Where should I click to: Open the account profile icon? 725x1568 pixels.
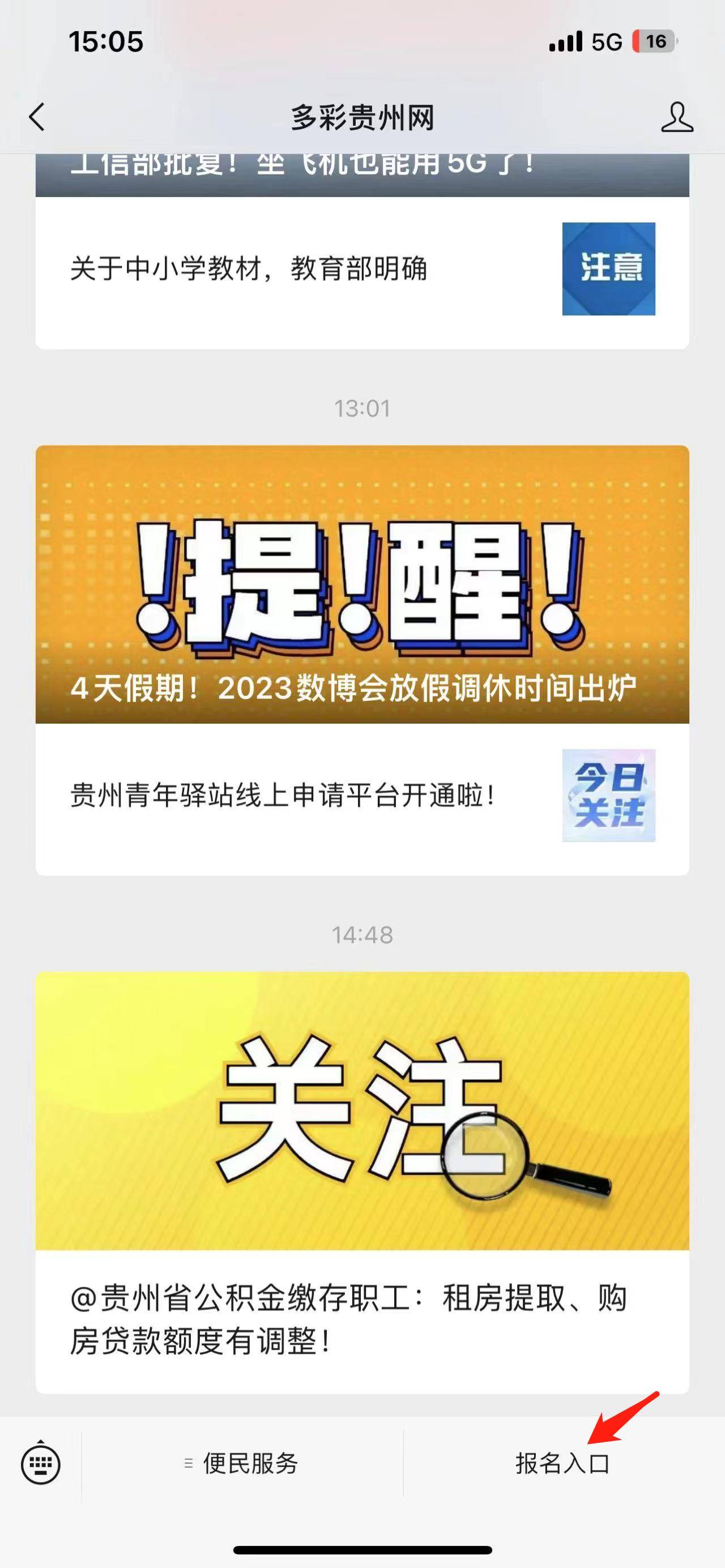(677, 117)
